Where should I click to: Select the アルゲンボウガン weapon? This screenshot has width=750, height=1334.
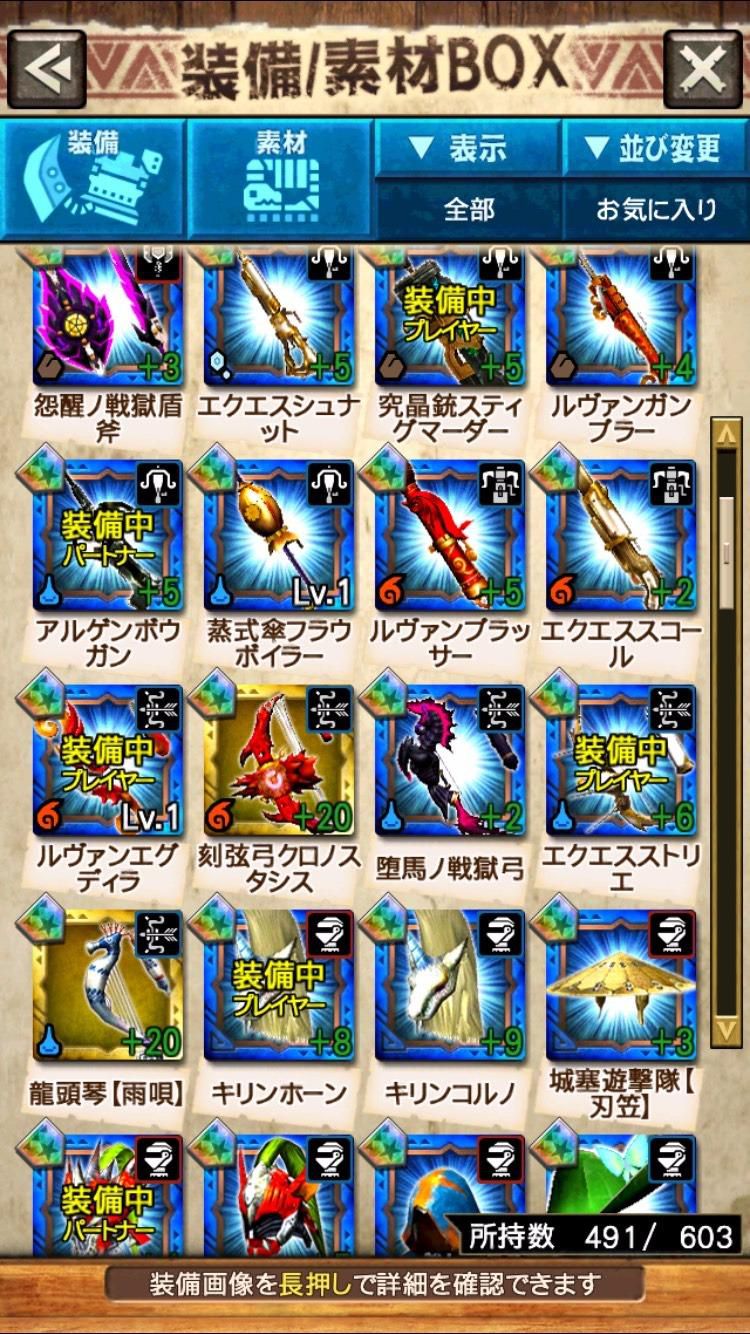109,536
